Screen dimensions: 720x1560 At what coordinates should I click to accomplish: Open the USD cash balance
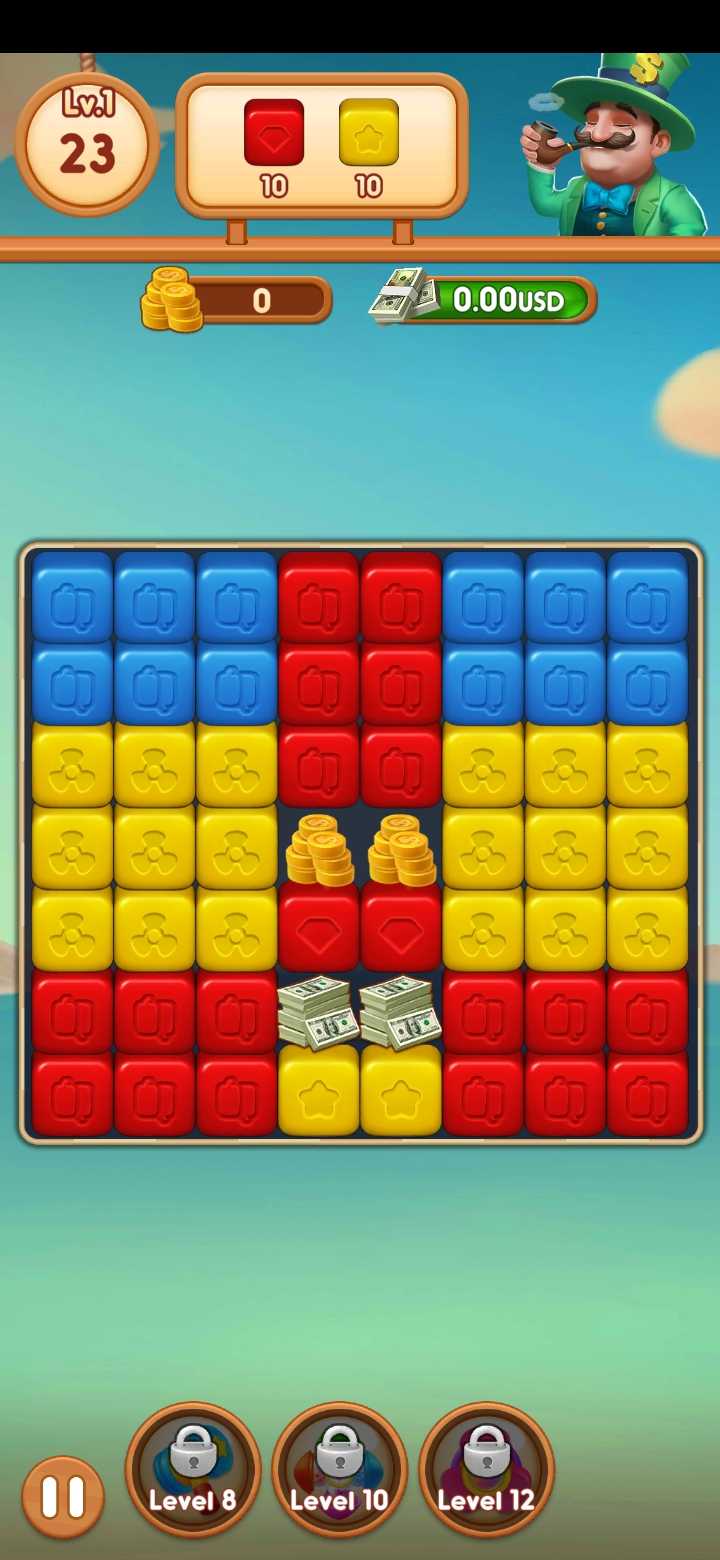(x=485, y=299)
